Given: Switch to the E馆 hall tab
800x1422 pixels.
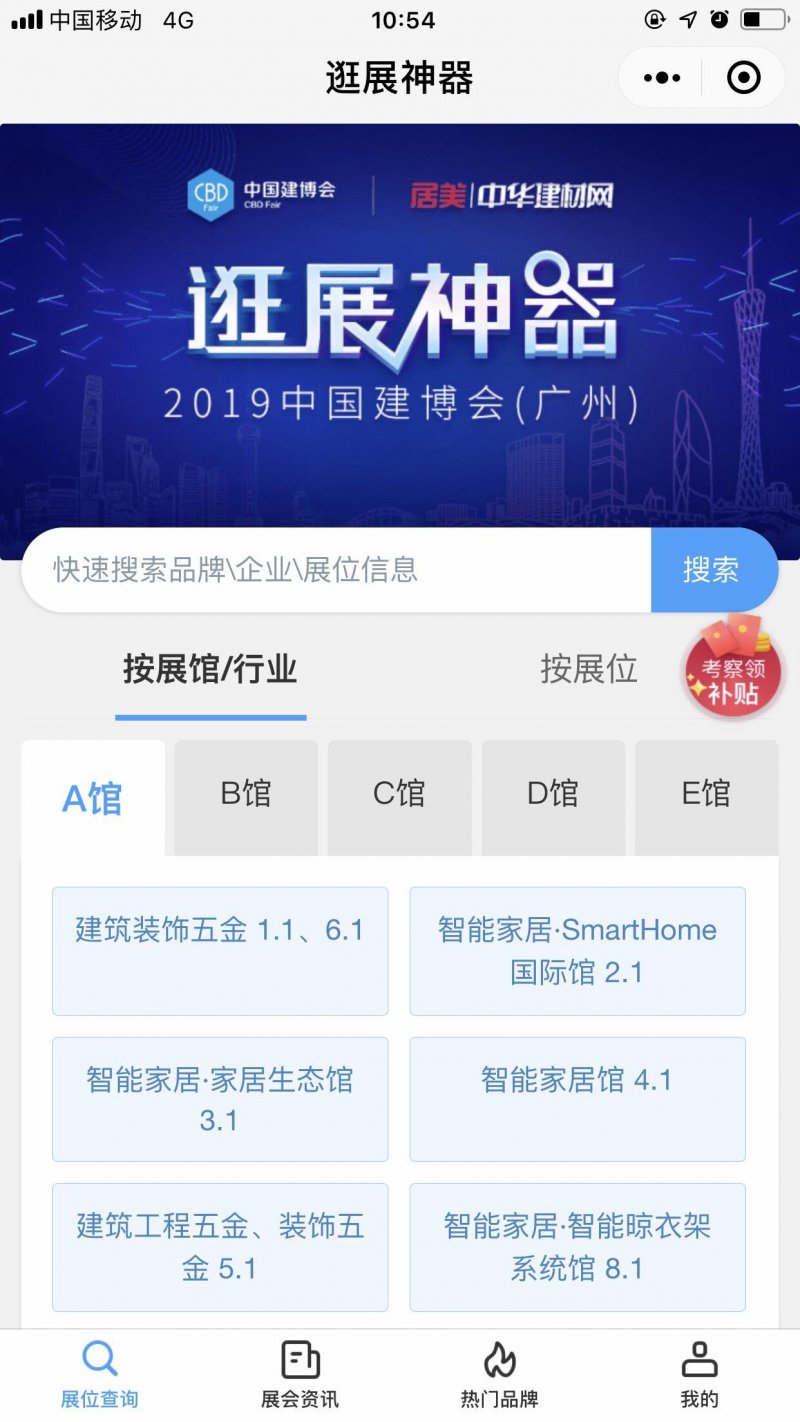Looking at the screenshot, I should 706,797.
